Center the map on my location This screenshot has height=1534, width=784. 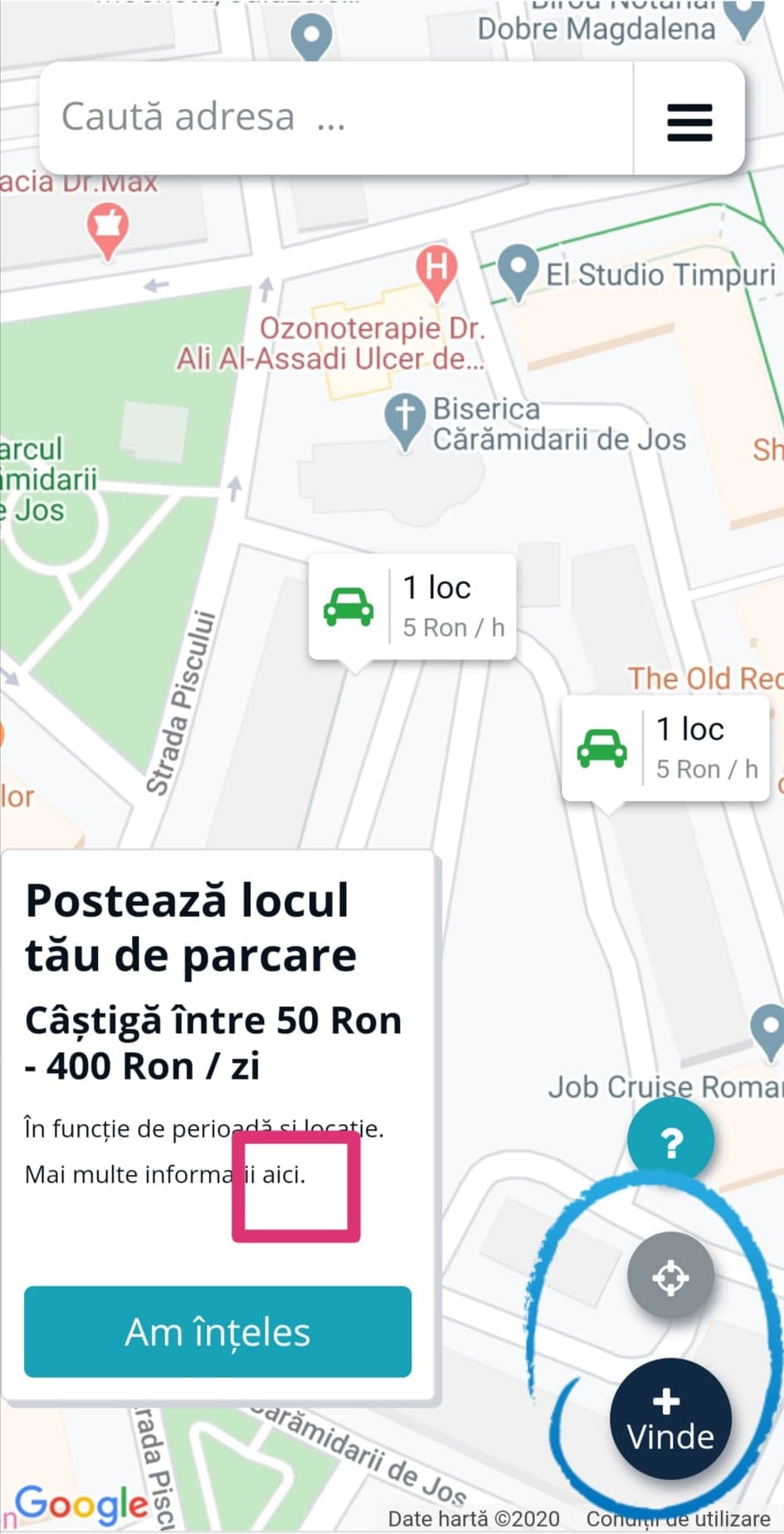(x=670, y=1277)
